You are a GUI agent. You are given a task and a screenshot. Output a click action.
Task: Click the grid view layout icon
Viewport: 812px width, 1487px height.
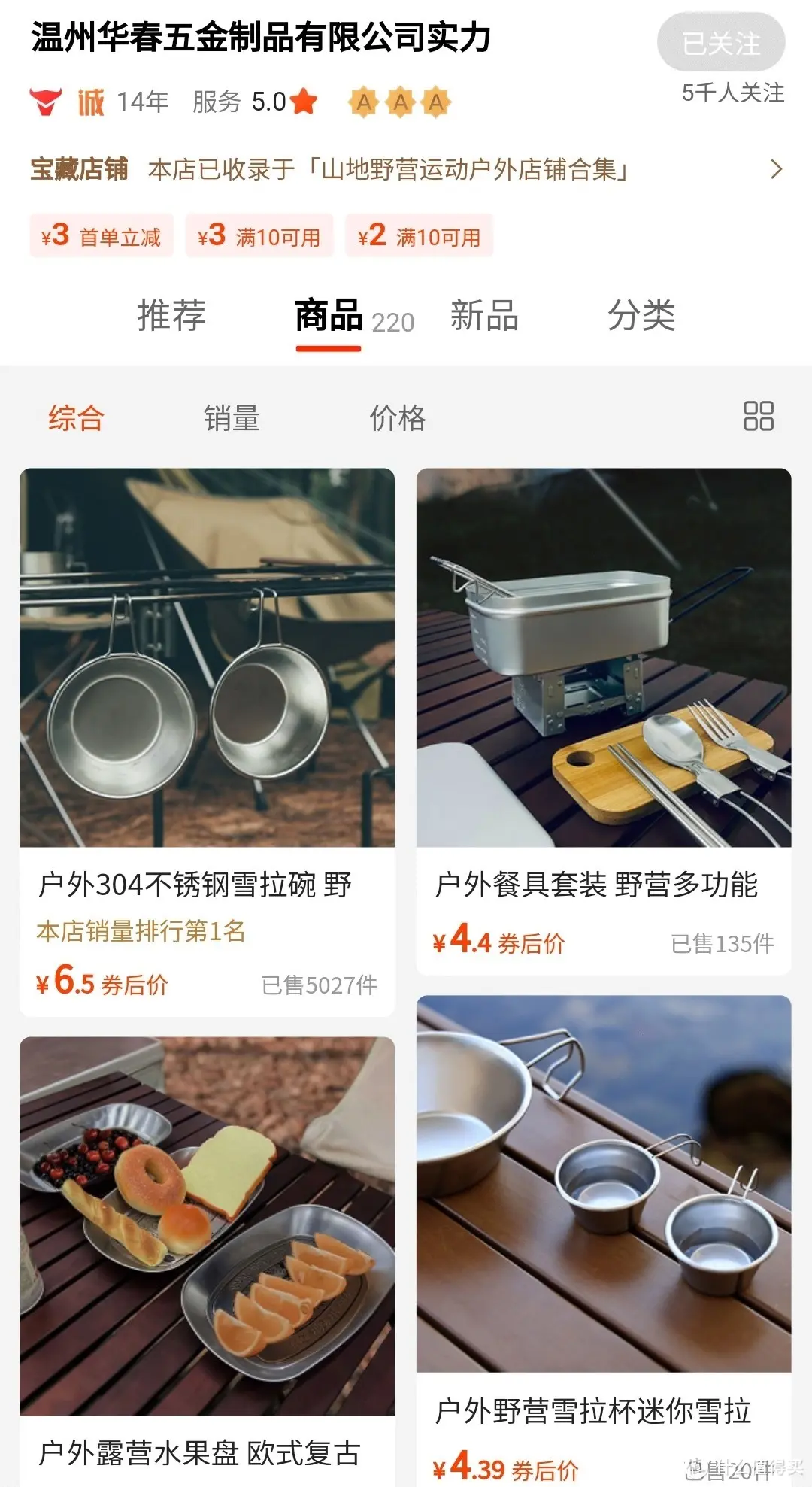coord(759,417)
